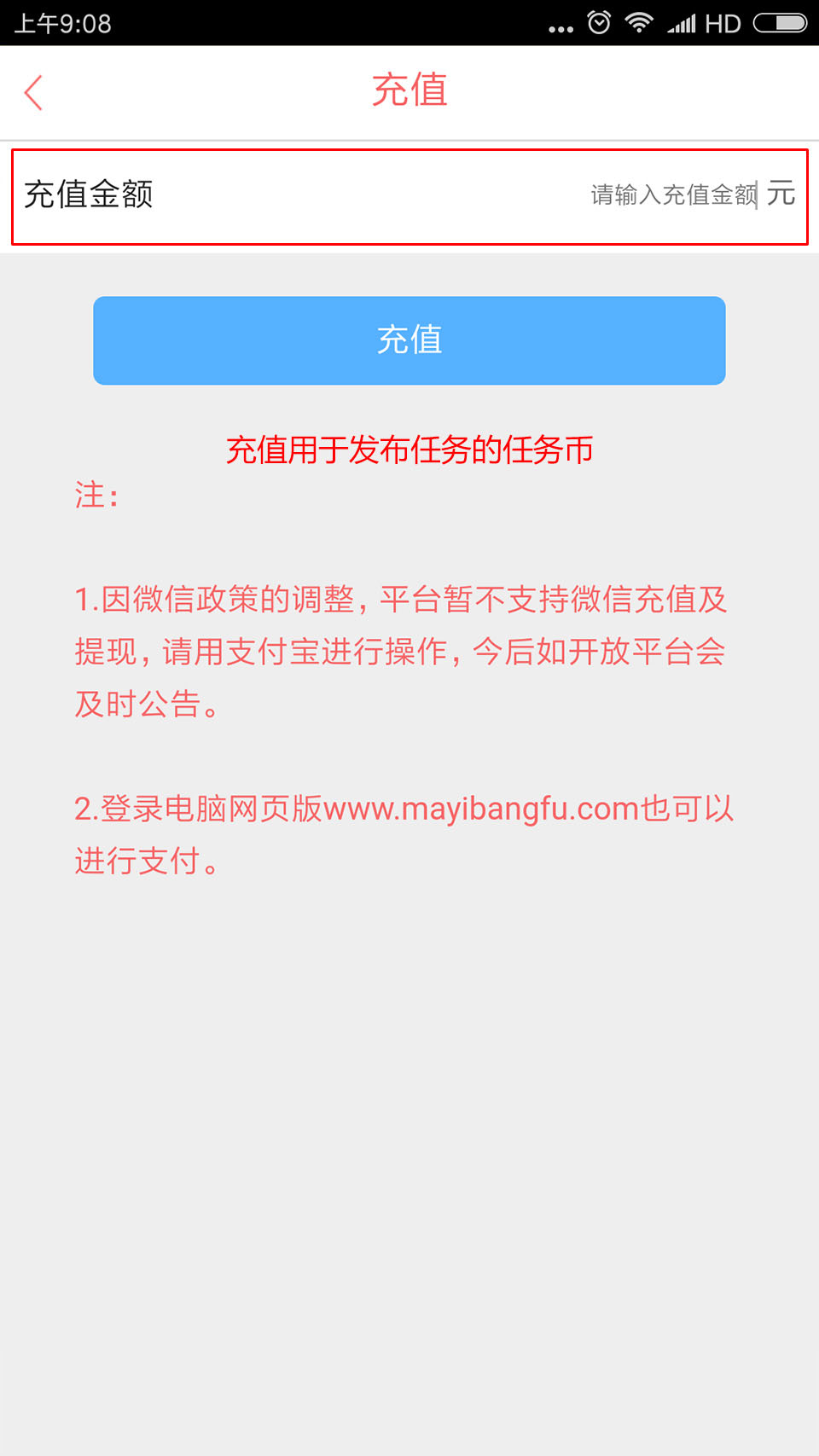Open more notifications via ellipsis icon
Image resolution: width=819 pixels, height=1456 pixels.
[561, 27]
